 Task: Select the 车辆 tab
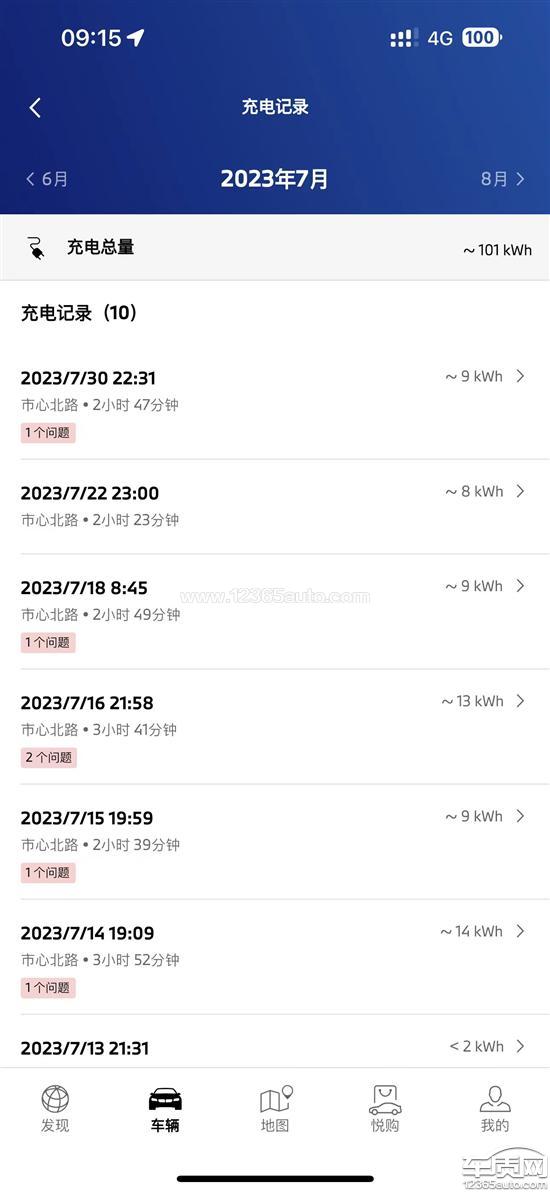[165, 1109]
